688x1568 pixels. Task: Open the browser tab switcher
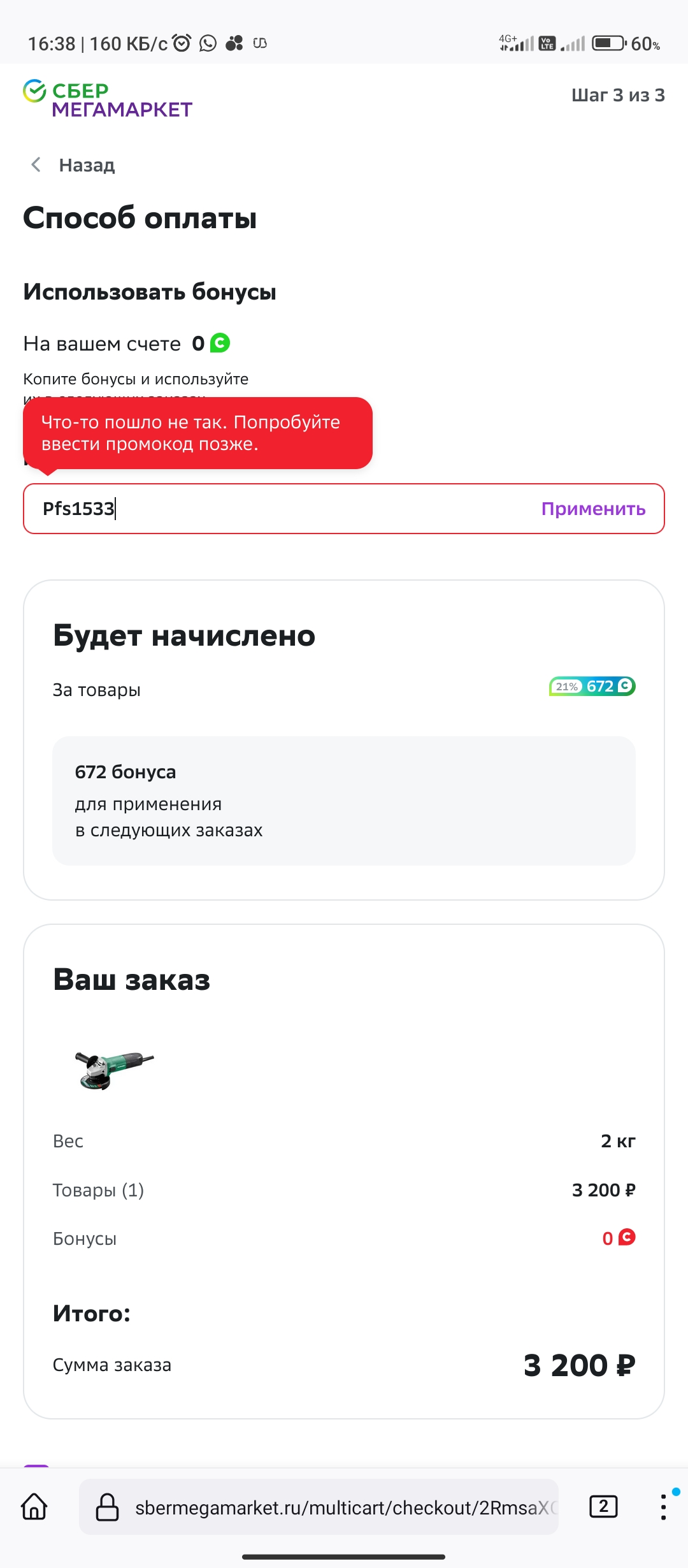[603, 1507]
